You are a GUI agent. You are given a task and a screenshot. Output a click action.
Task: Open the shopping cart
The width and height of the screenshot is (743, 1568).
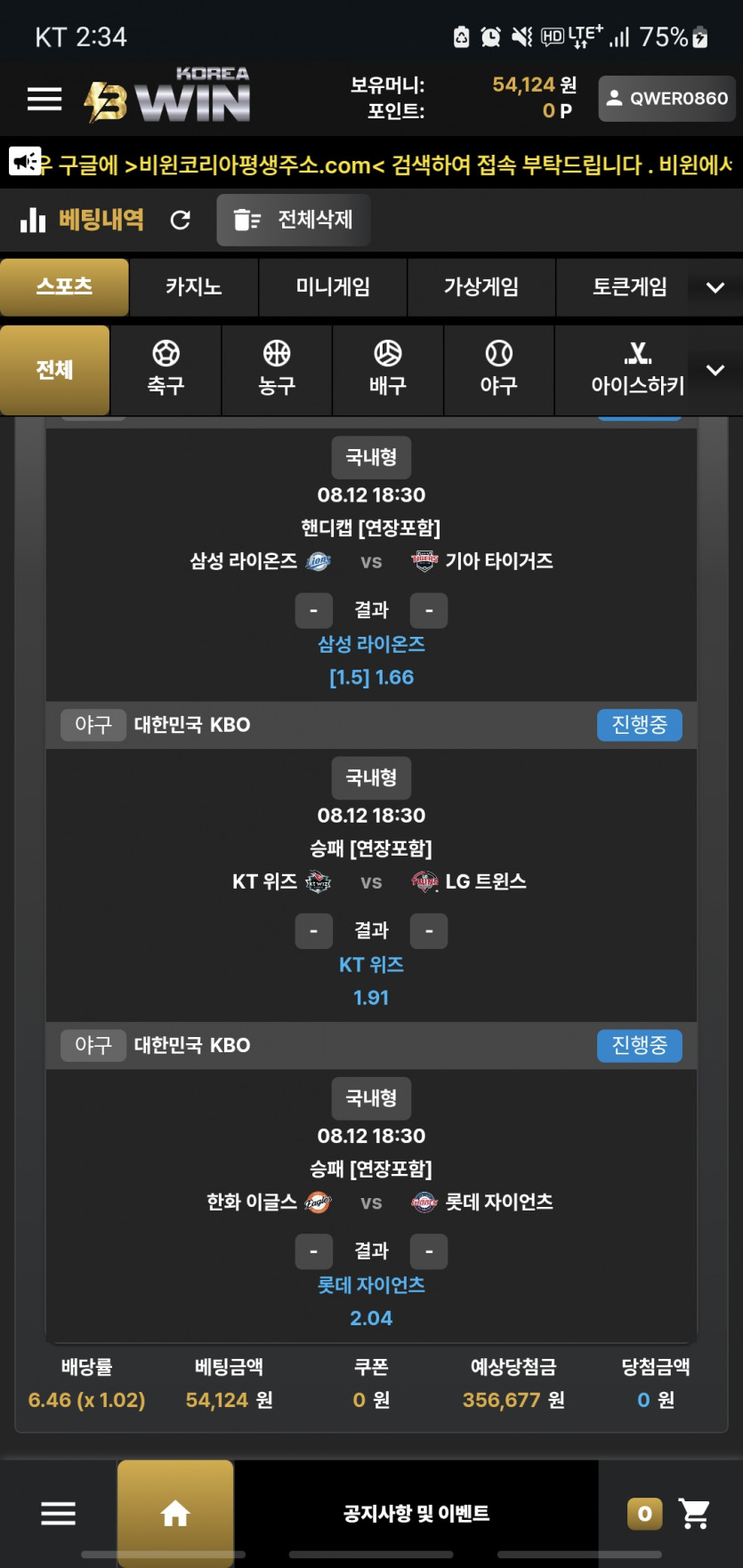point(694,1513)
